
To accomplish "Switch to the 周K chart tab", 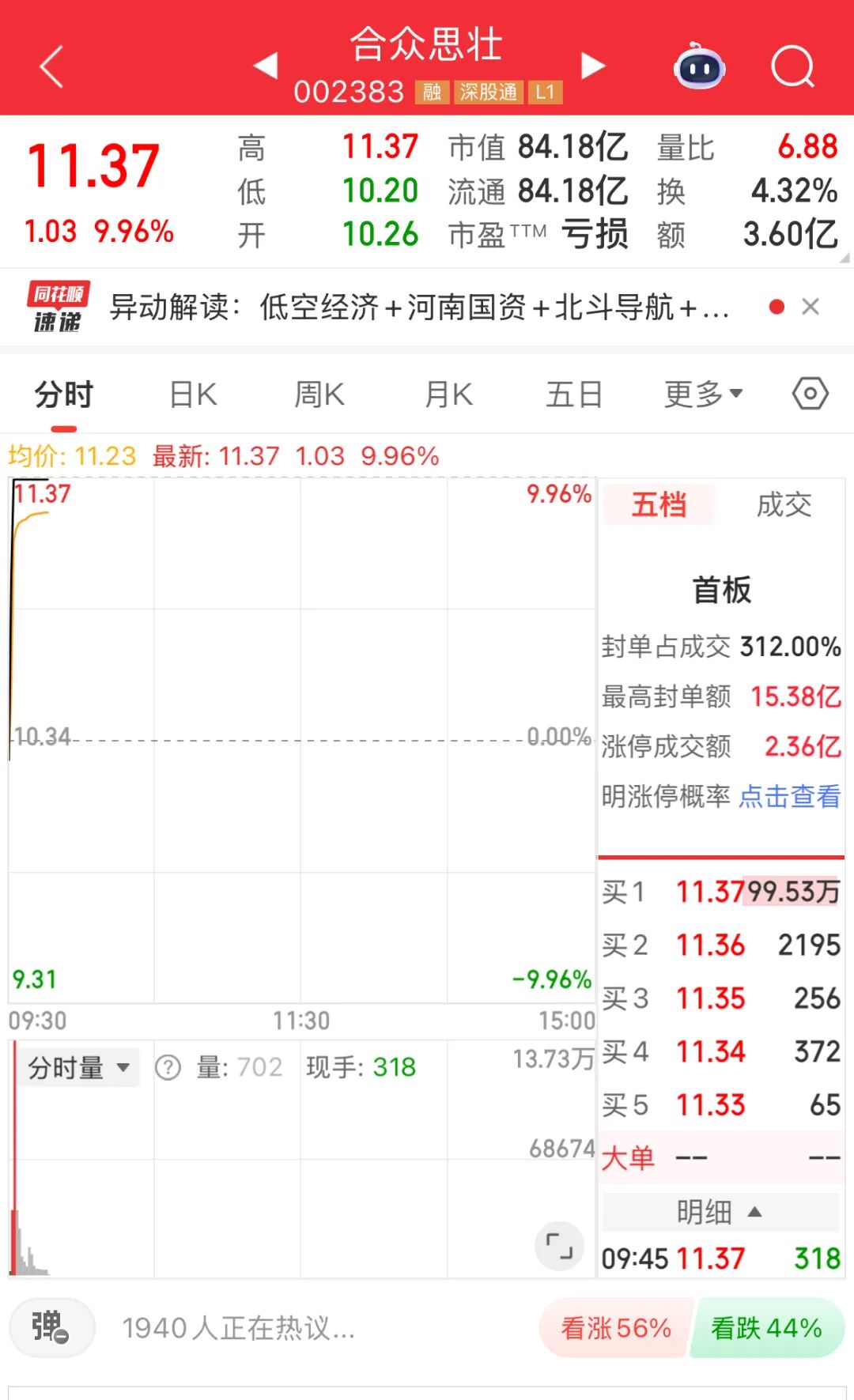I will 319,394.
